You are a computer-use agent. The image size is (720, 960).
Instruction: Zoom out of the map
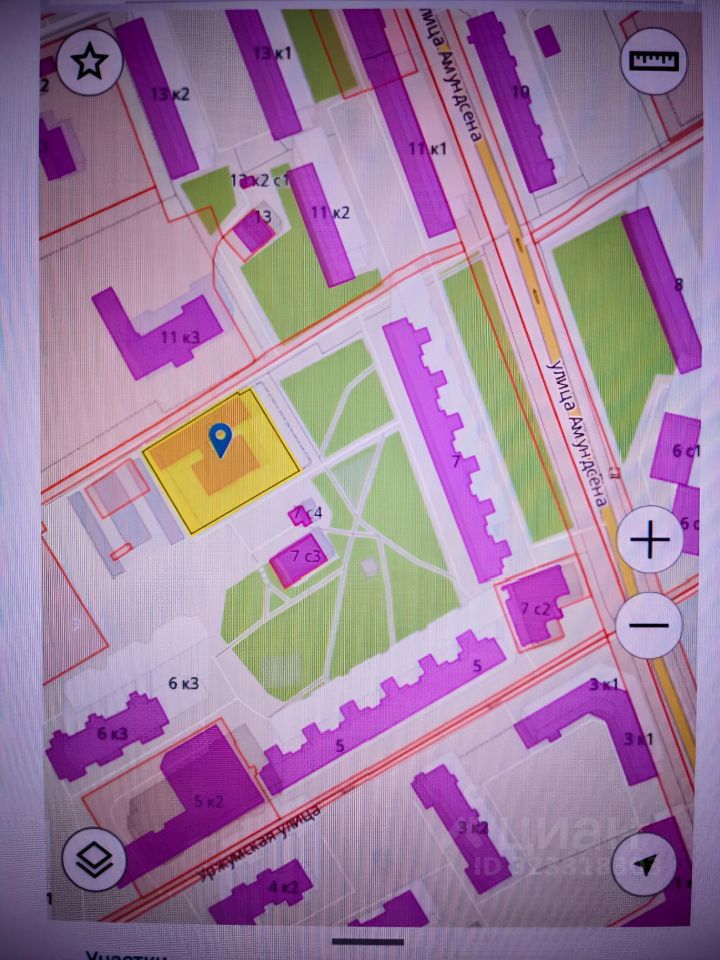[x=649, y=625]
